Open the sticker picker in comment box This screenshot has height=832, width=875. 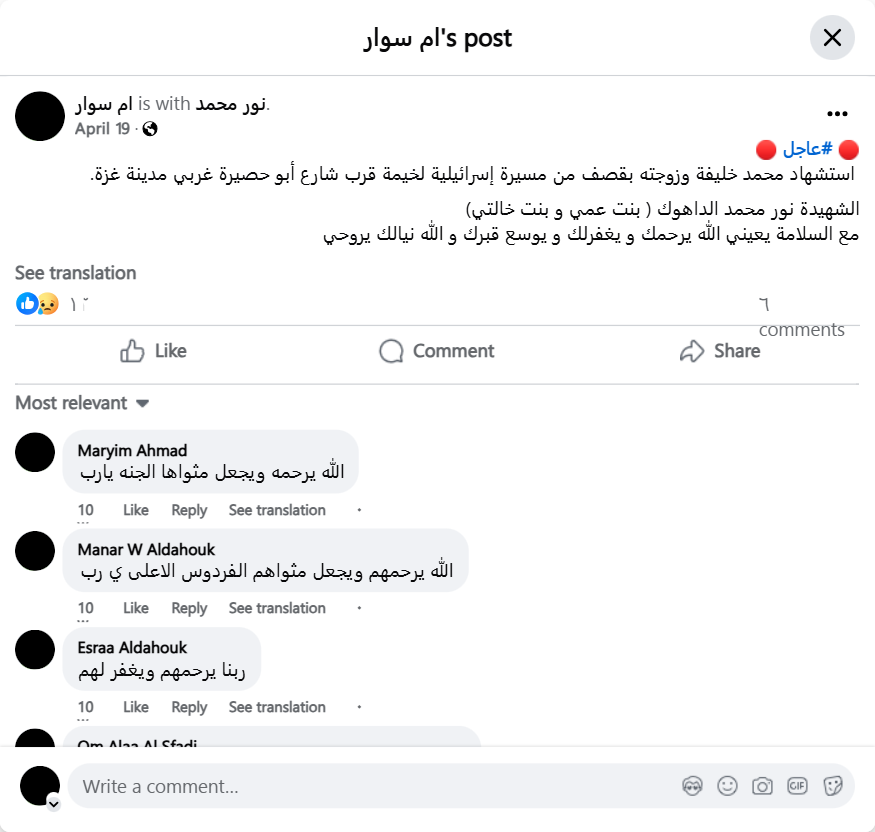832,786
